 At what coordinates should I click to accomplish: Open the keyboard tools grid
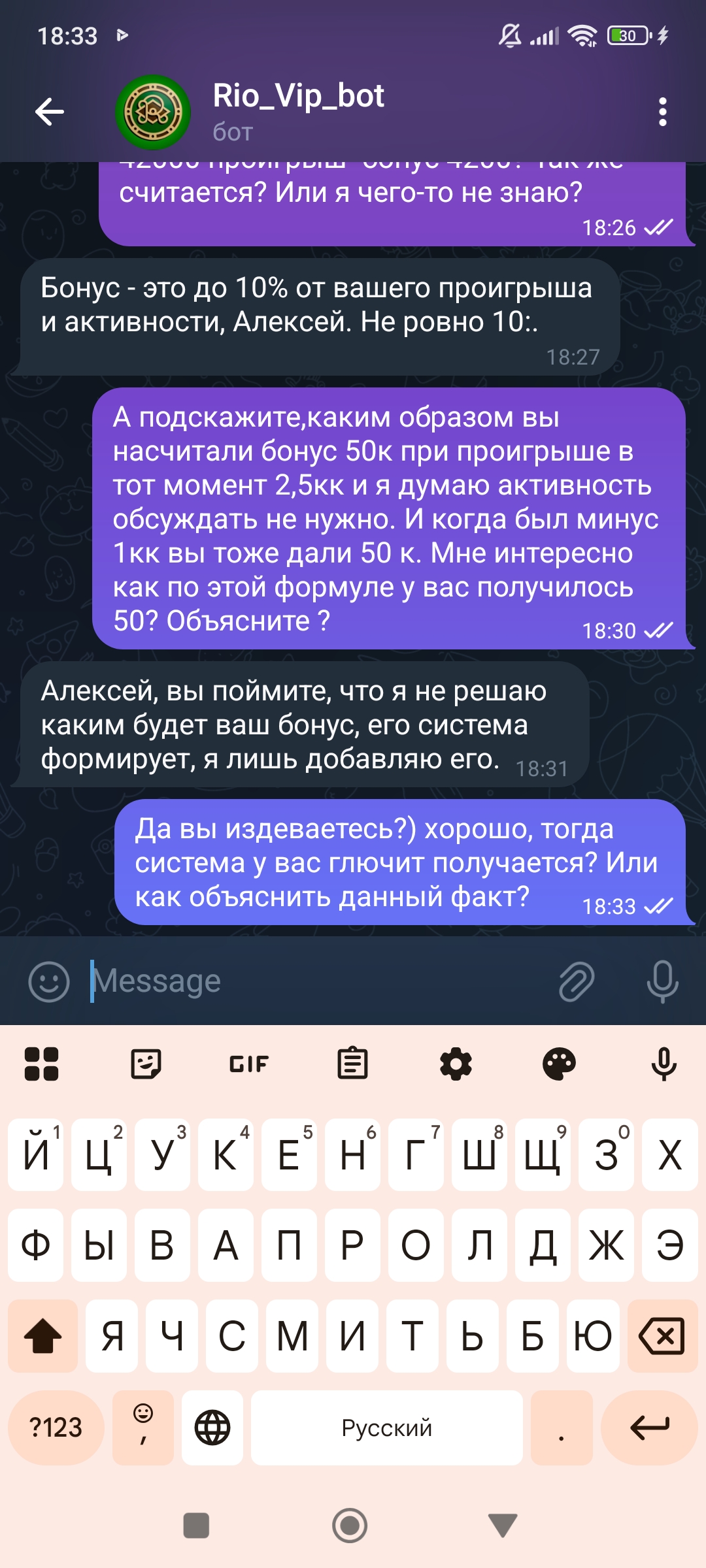[x=42, y=1064]
